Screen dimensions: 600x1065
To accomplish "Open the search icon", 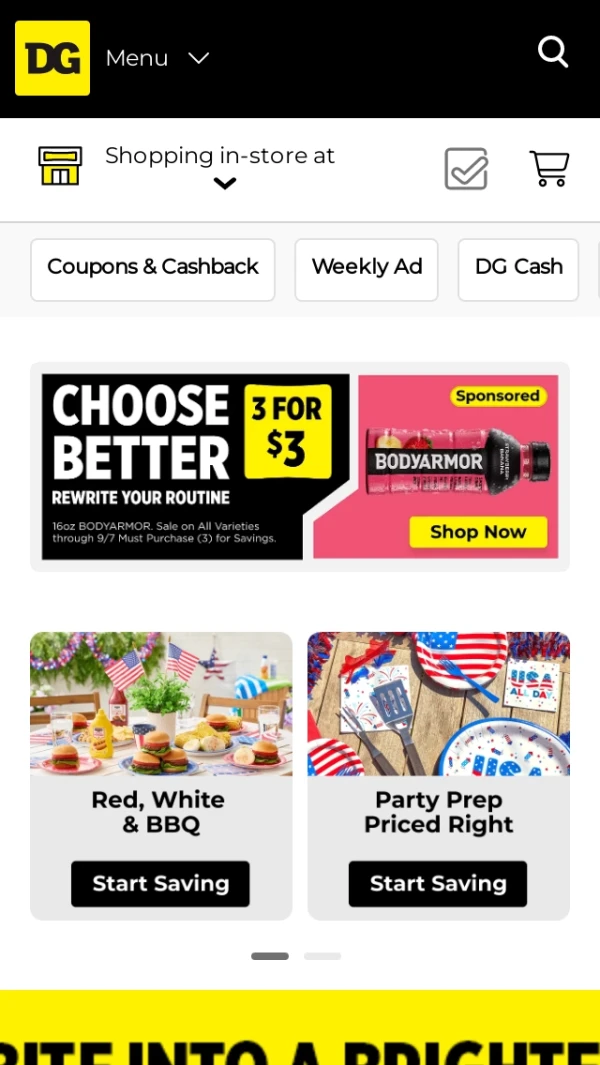I will [x=553, y=52].
